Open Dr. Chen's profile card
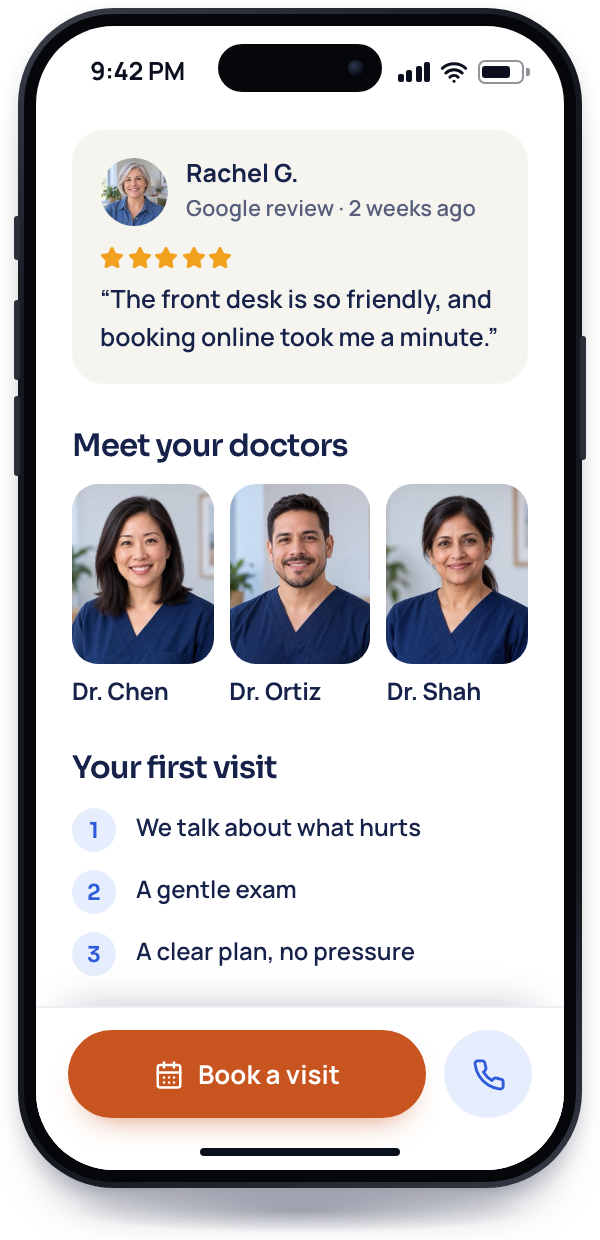Image resolution: width=600 pixels, height=1240 pixels. (x=143, y=595)
